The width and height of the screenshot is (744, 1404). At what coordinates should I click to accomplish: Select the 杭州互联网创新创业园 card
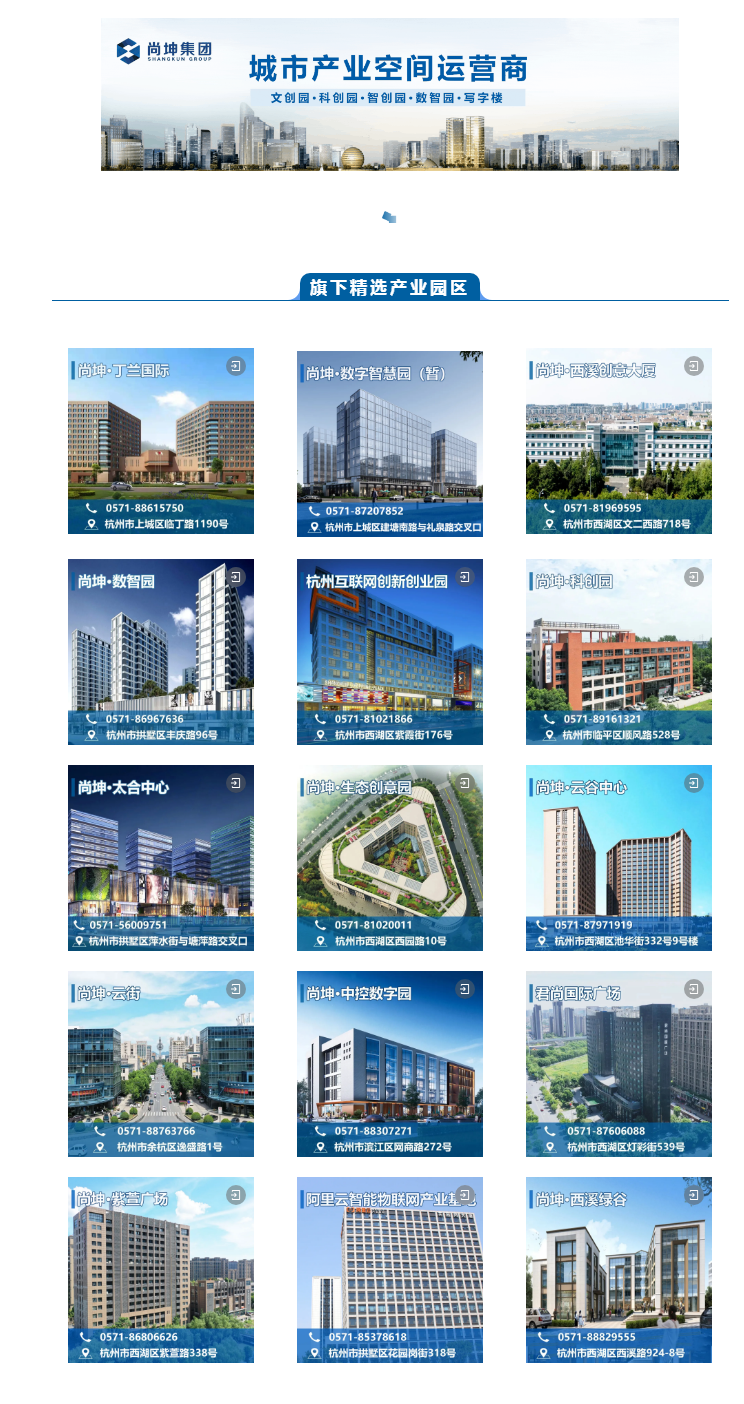point(390,652)
